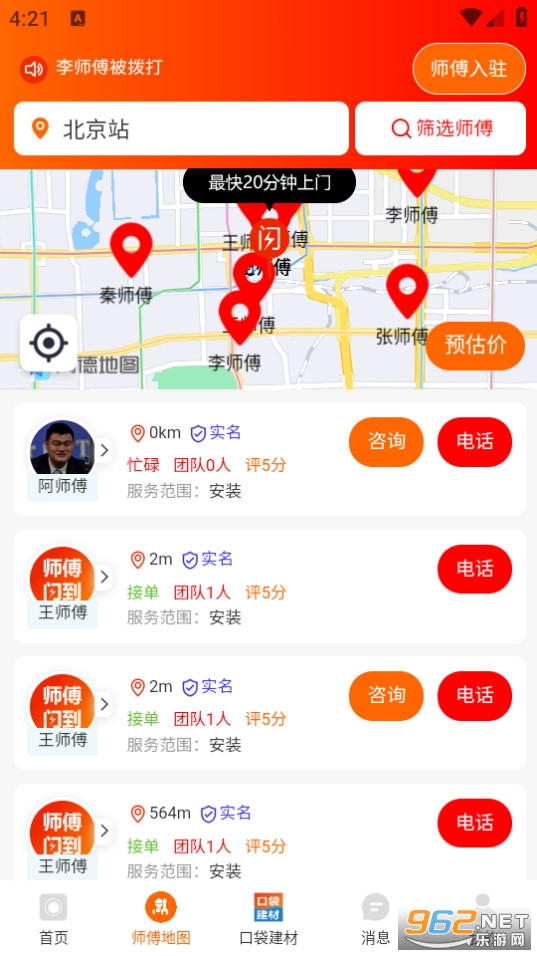Image resolution: width=537 pixels, height=956 pixels.
Task: Tap the 预估价 button
Action: pyautogui.click(x=475, y=345)
